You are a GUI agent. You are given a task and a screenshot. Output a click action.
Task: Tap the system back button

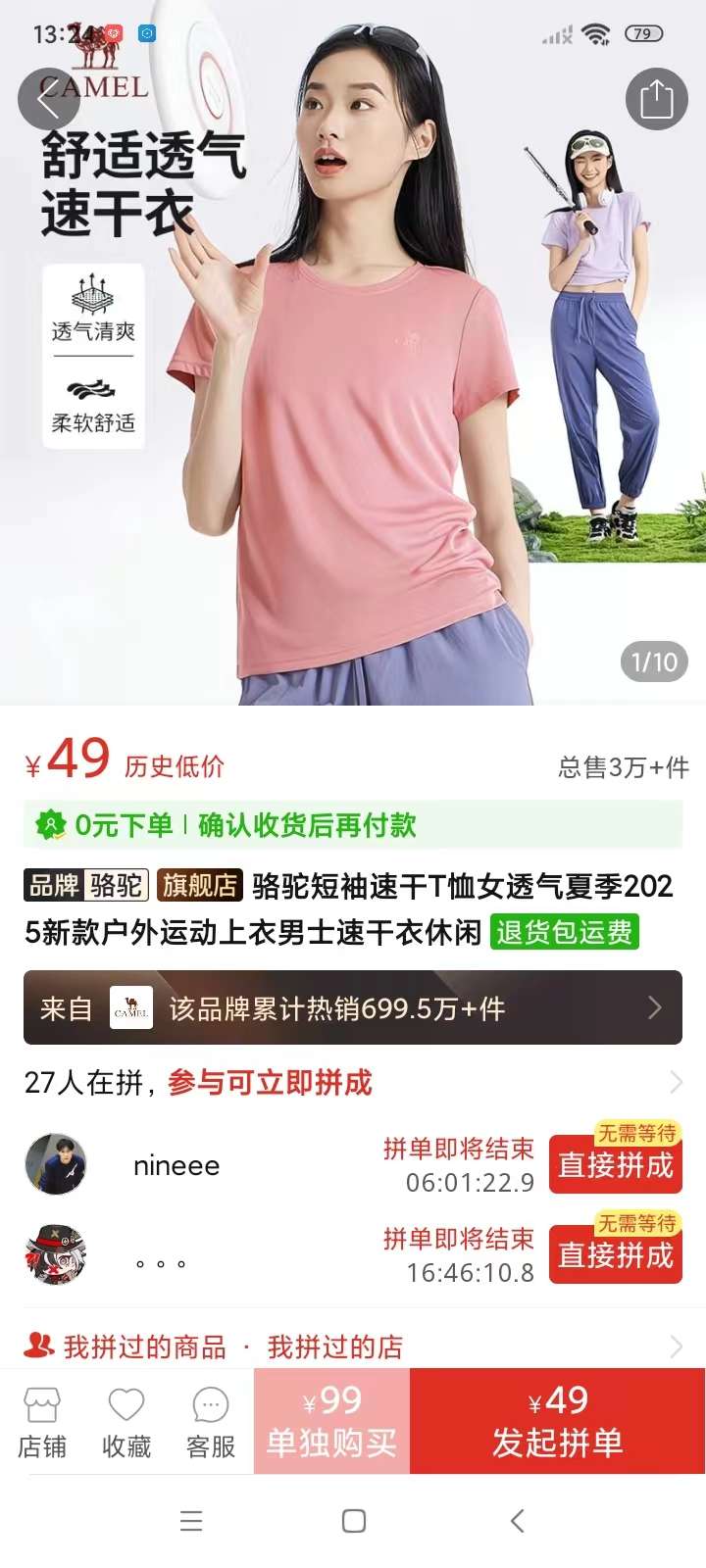pos(518,1521)
